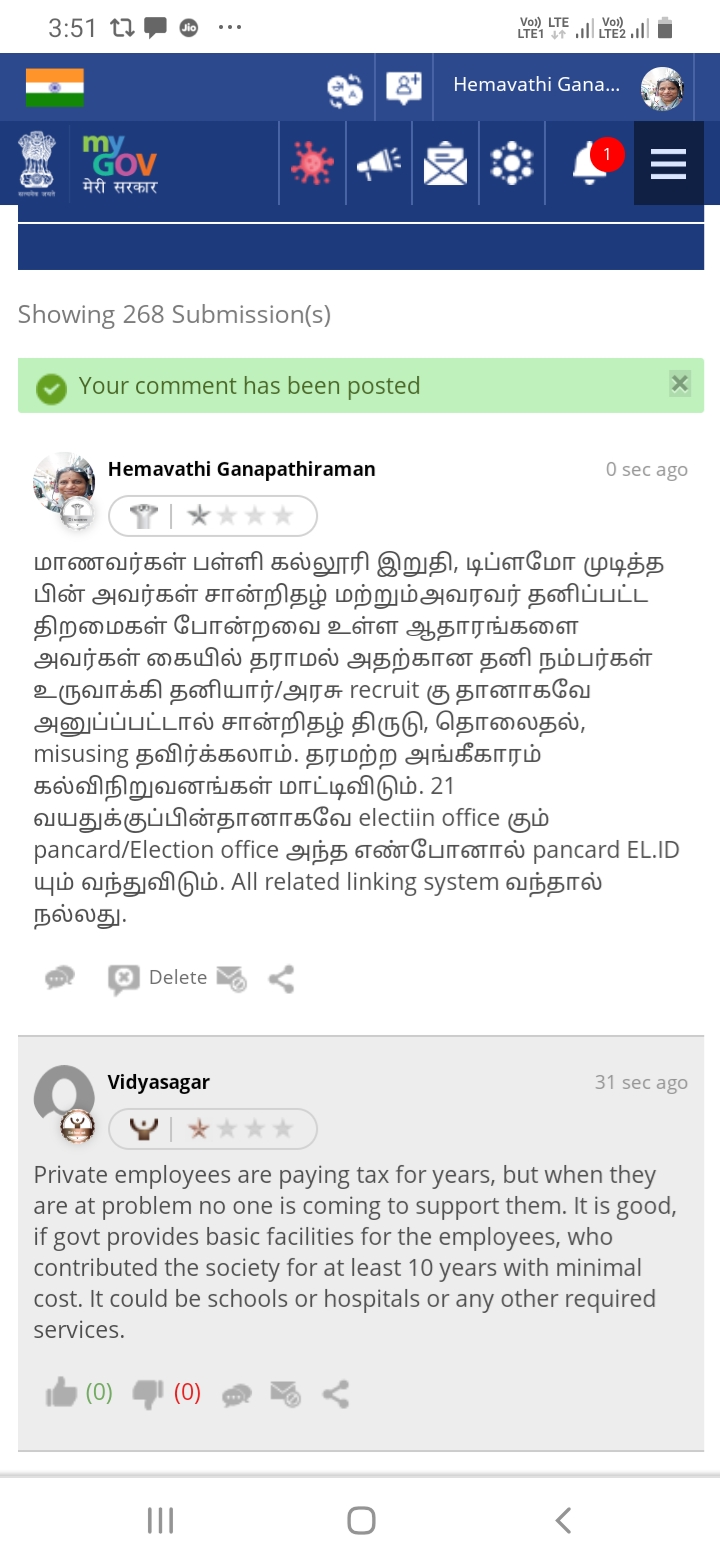
Task: Open the megaphone announcements icon
Action: click(379, 163)
